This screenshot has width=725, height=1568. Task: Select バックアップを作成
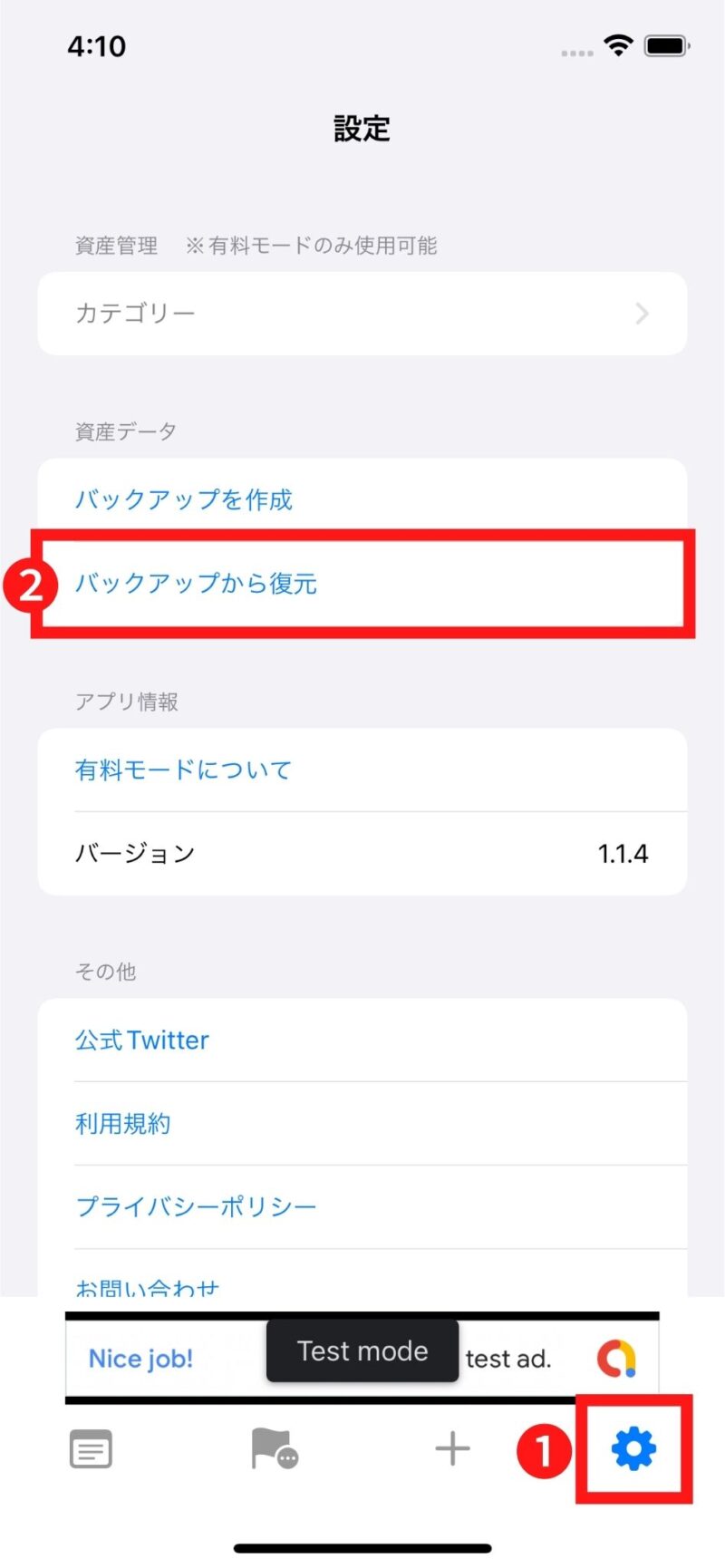point(362,499)
